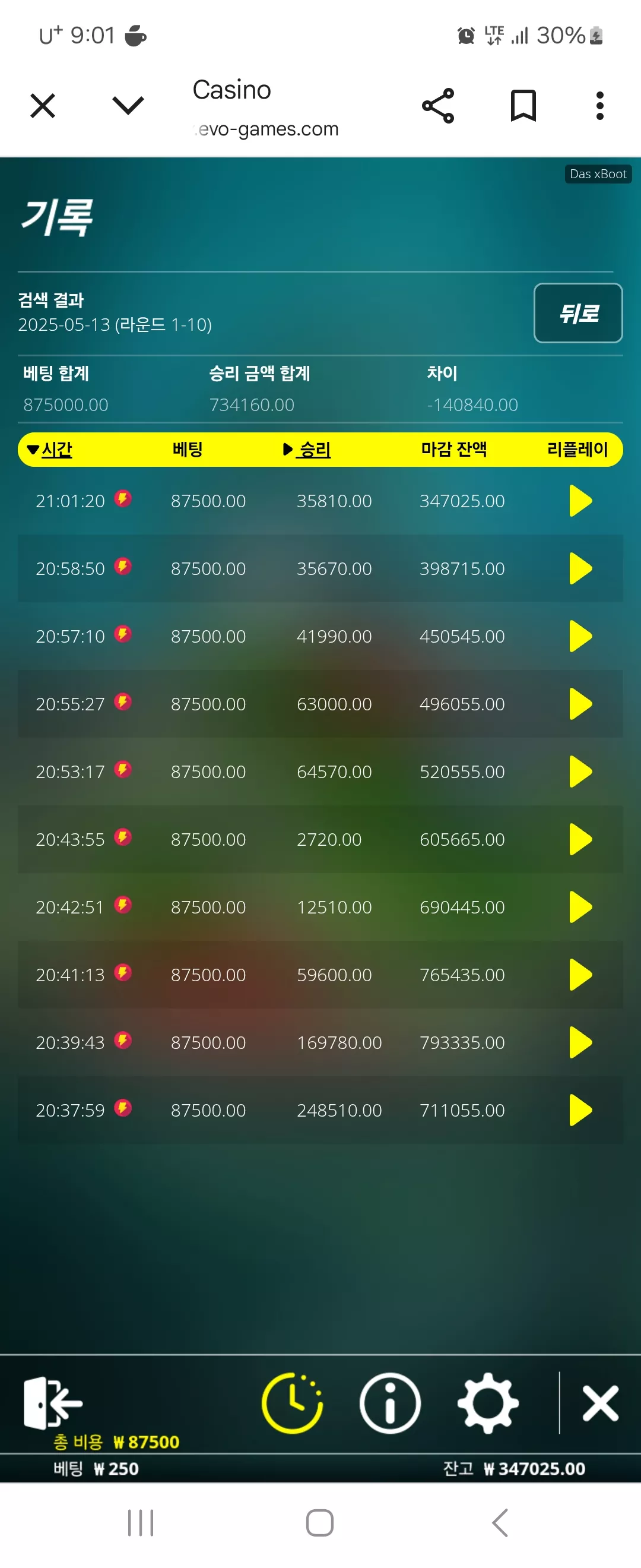Play the replay for the 20:37:59 round
The height and width of the screenshot is (1568, 641).
click(580, 1110)
